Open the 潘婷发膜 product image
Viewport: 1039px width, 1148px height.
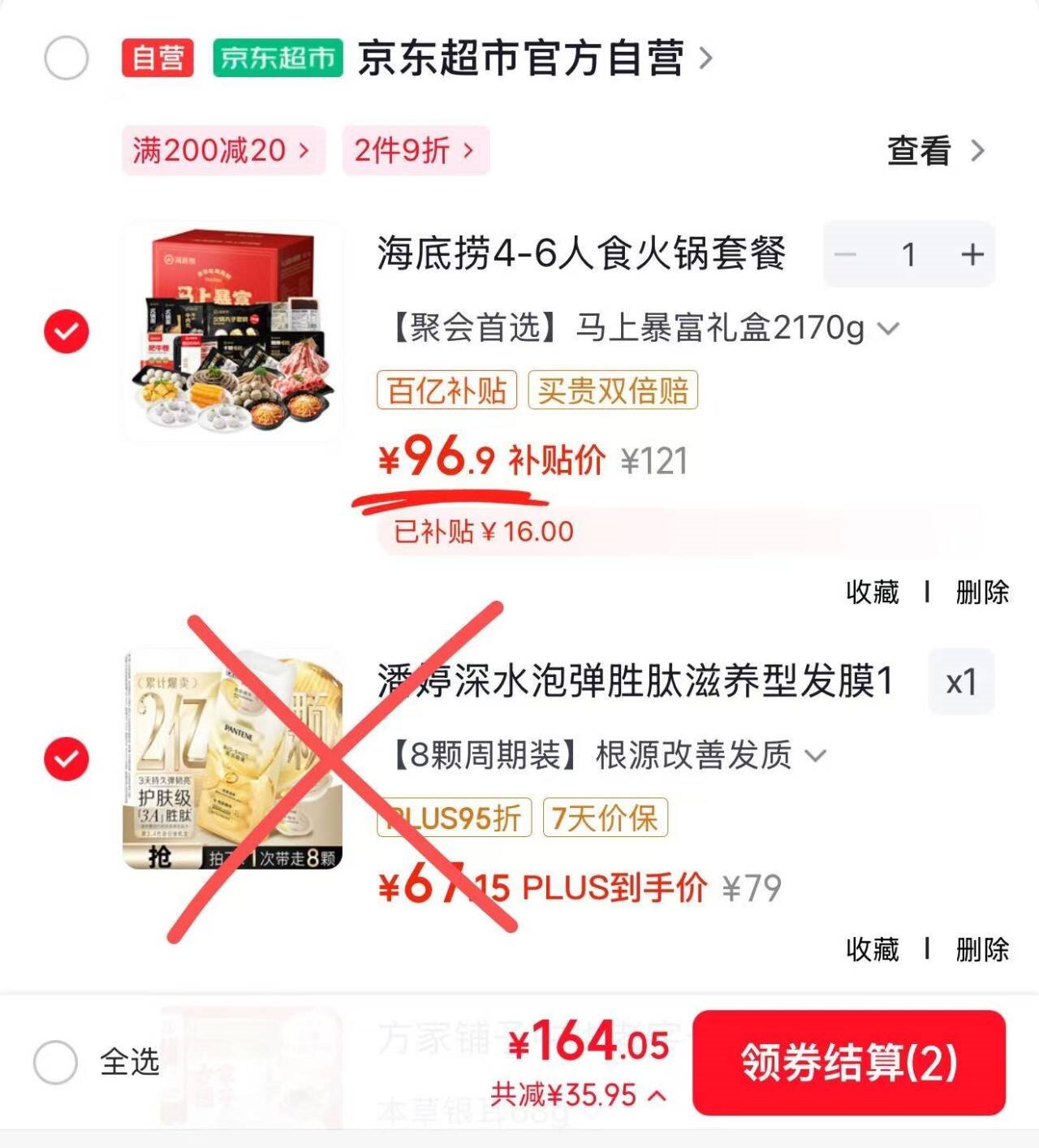click(234, 759)
